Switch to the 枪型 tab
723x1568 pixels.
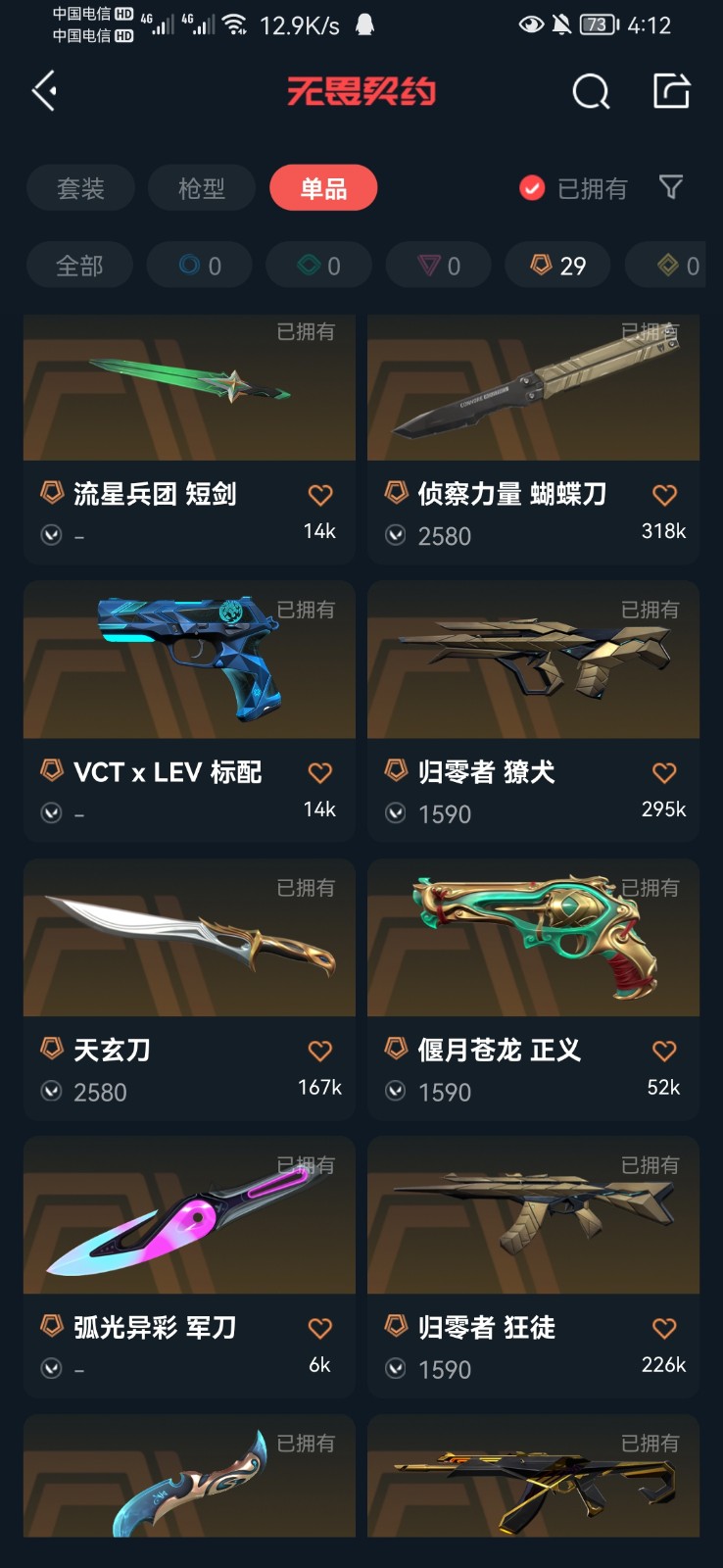click(202, 188)
